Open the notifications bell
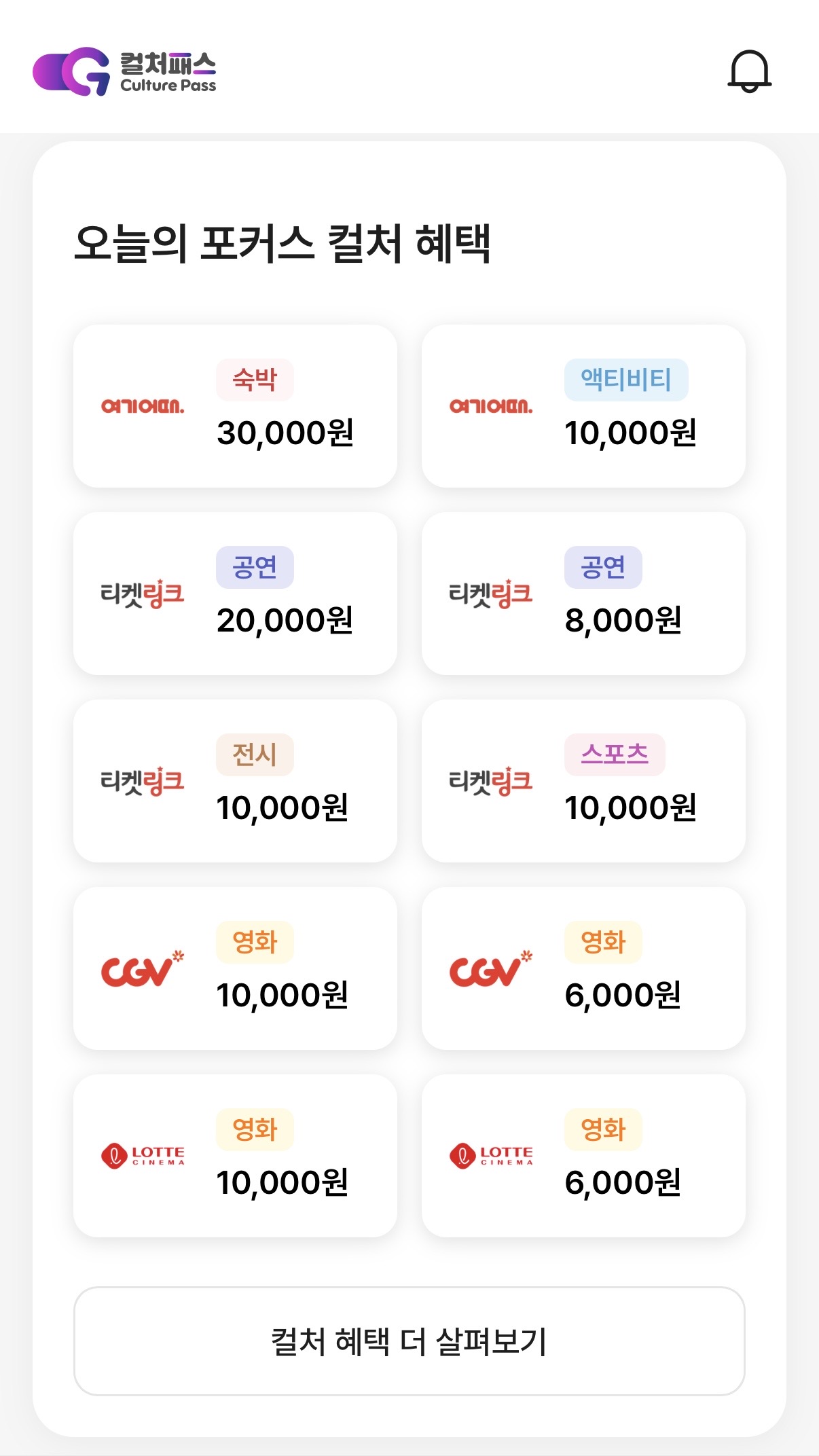 [749, 71]
